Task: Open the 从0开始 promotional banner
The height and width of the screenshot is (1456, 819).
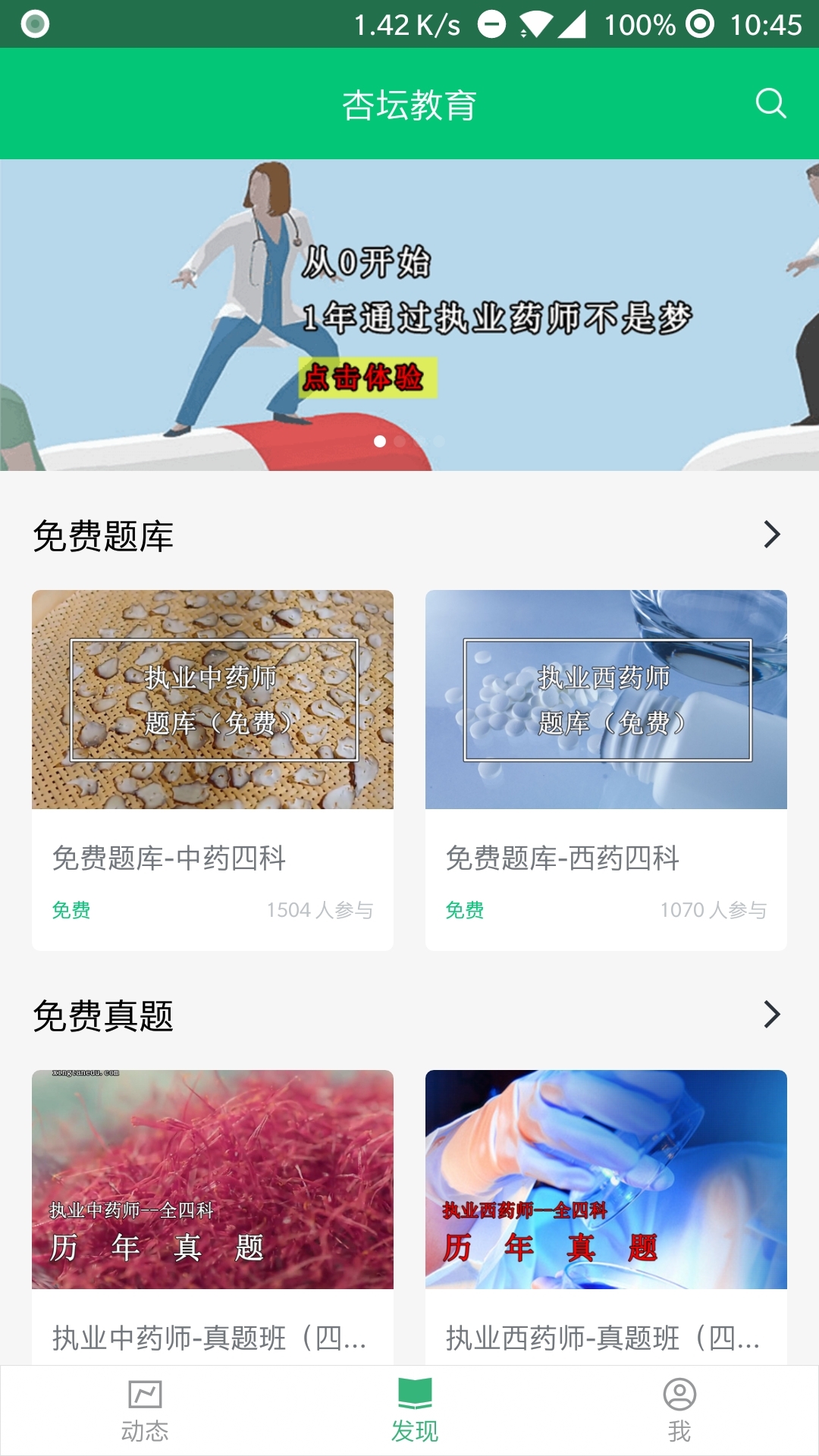Action: tap(409, 315)
